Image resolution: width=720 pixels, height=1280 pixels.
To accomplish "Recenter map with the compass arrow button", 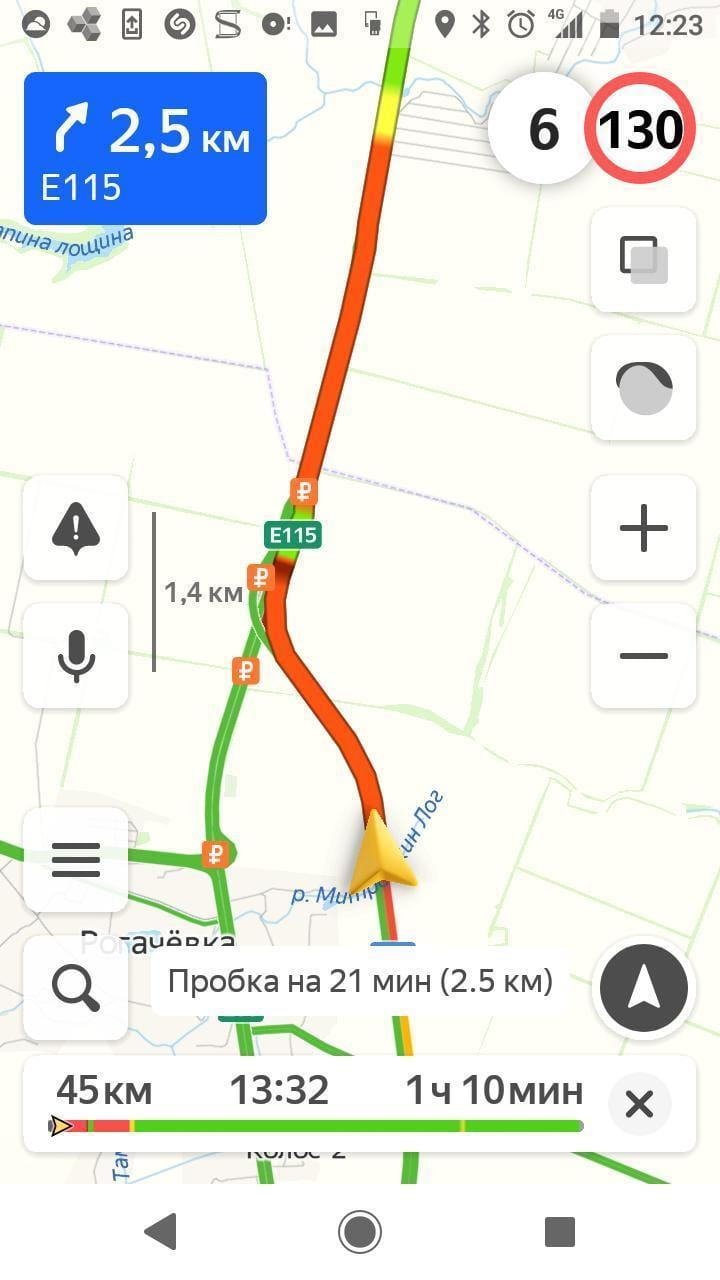I will (644, 988).
